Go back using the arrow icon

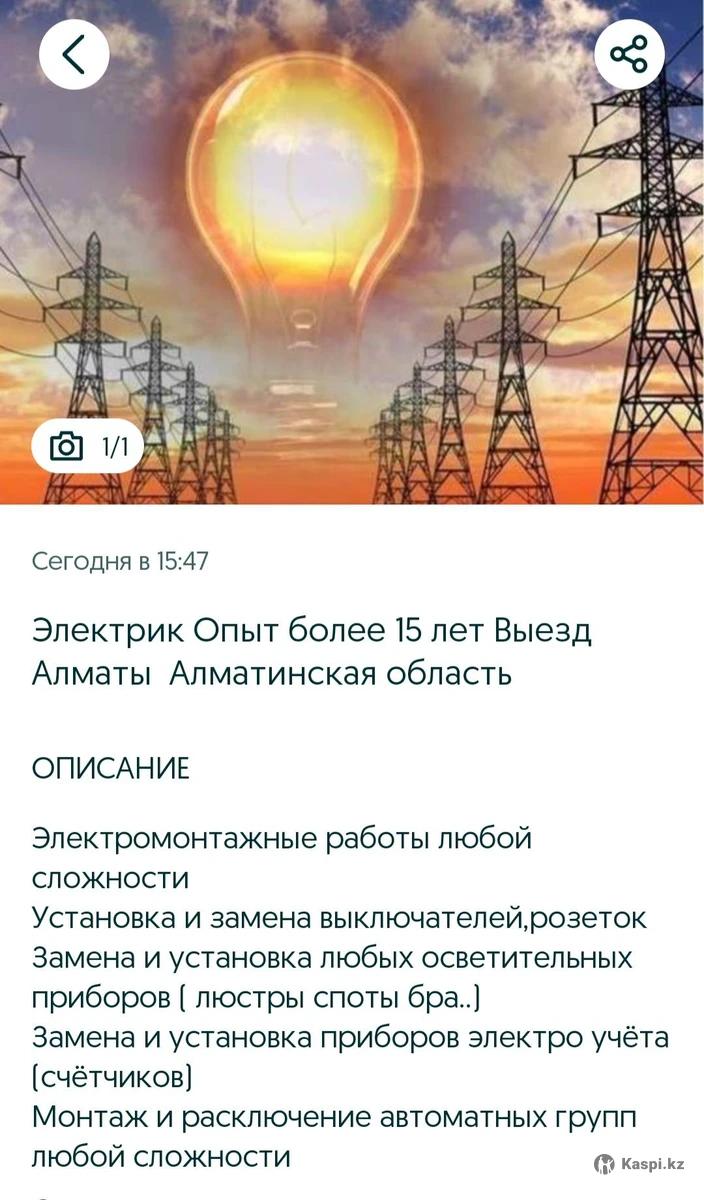pos(74,54)
